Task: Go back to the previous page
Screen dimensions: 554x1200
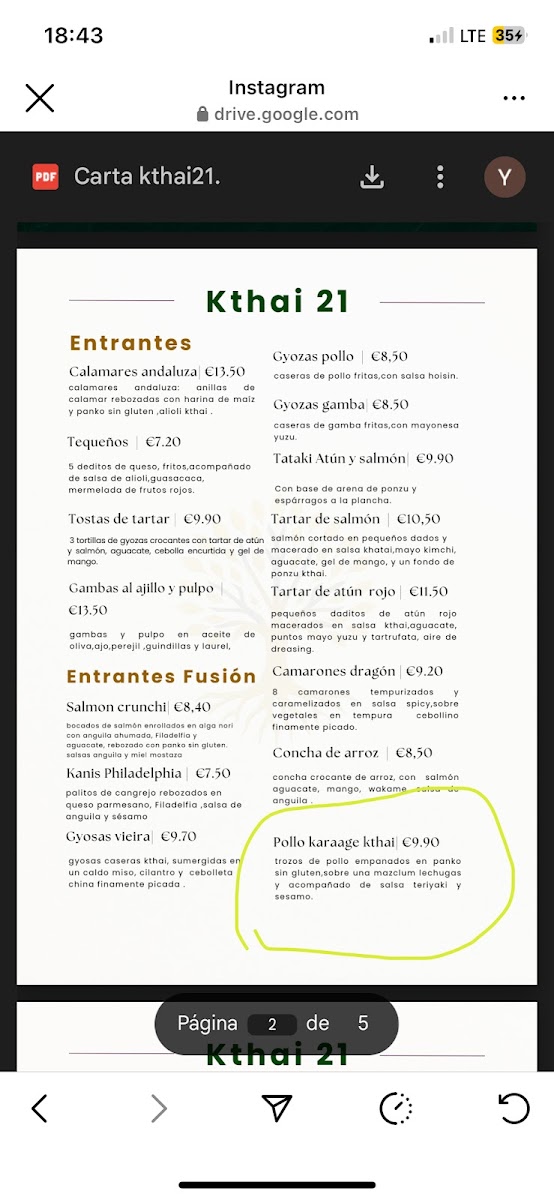Action: 39,1107
